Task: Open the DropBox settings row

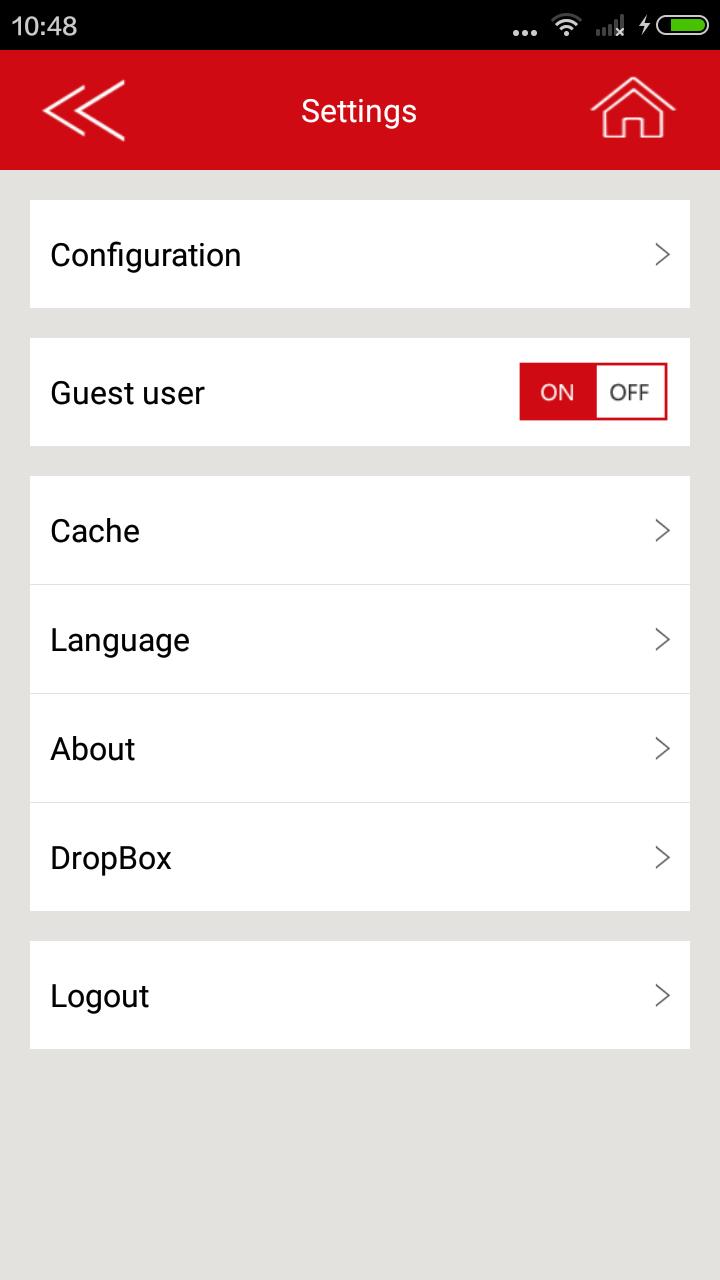Action: [360, 858]
